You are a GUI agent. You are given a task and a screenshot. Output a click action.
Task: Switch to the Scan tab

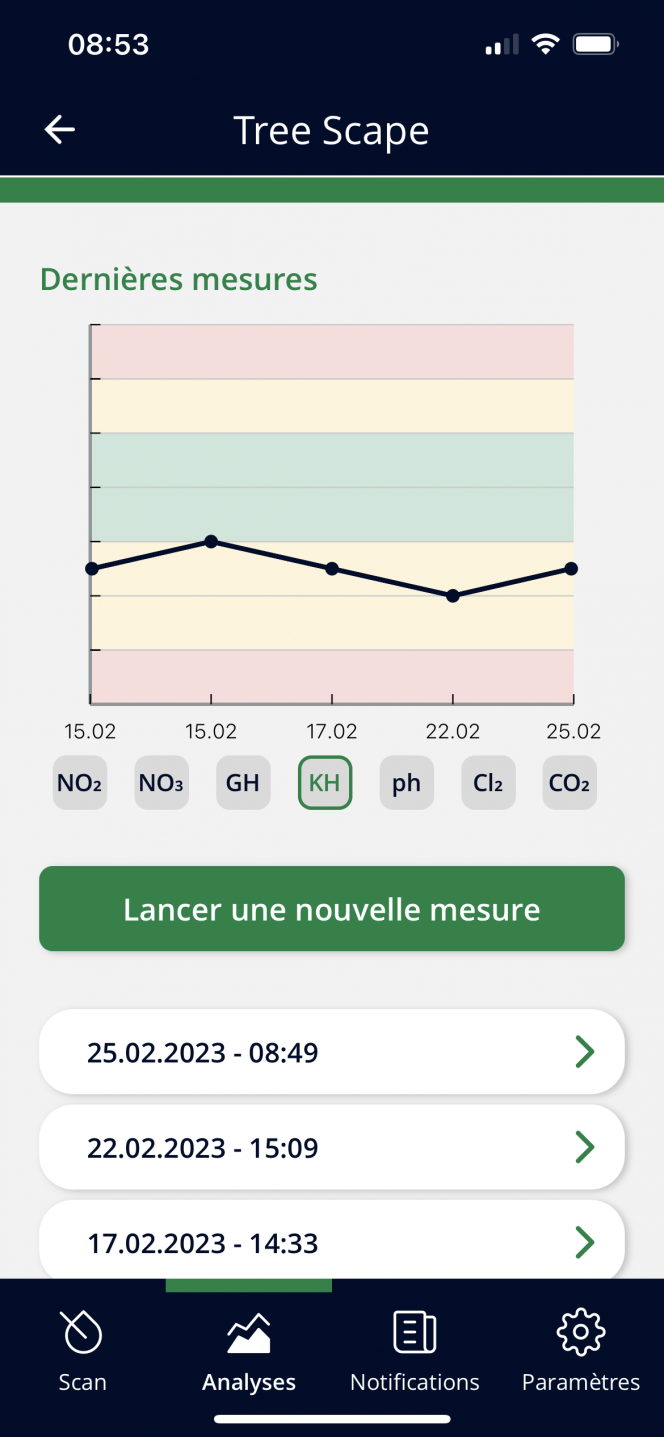82,1351
